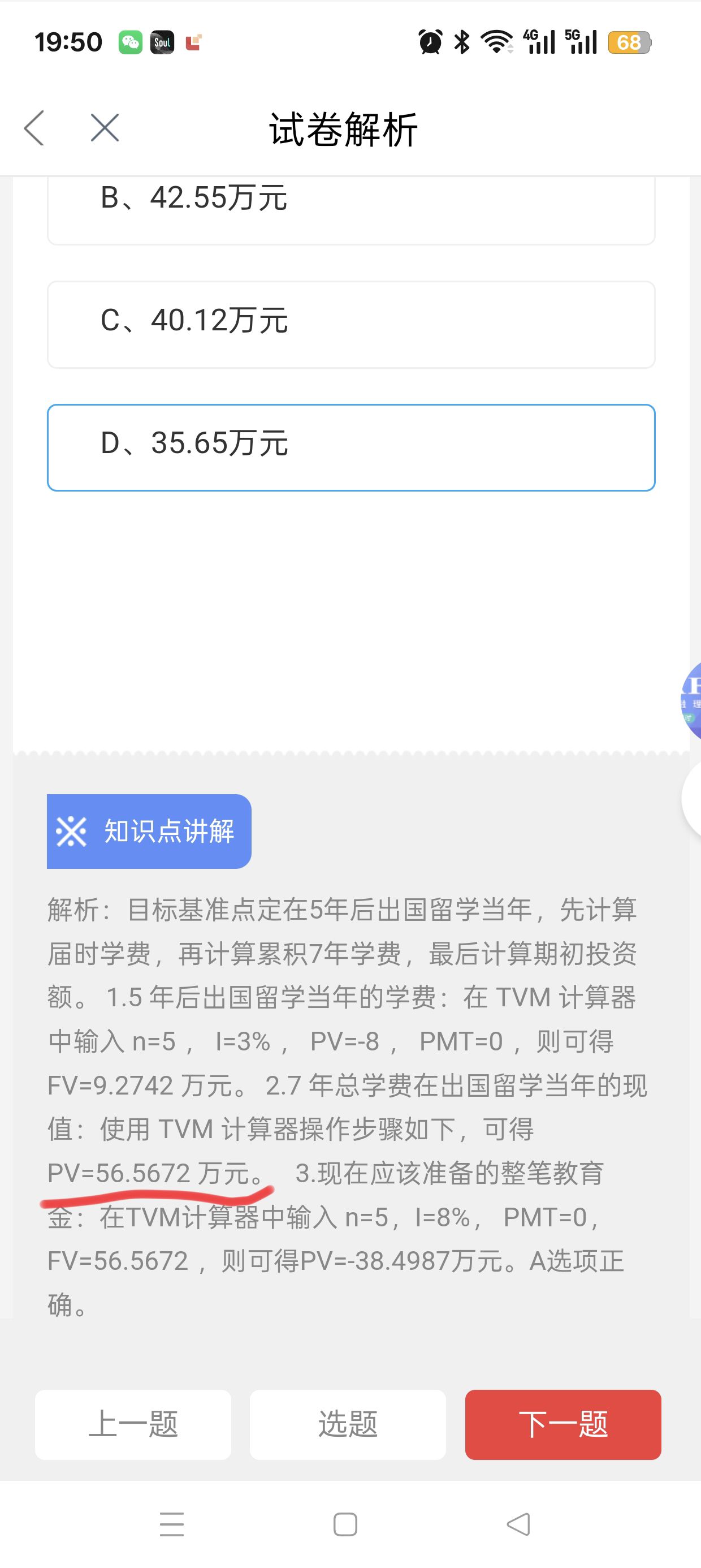Select option C、40.12万元
Viewport: 701px width, 1568px height.
tap(351, 325)
